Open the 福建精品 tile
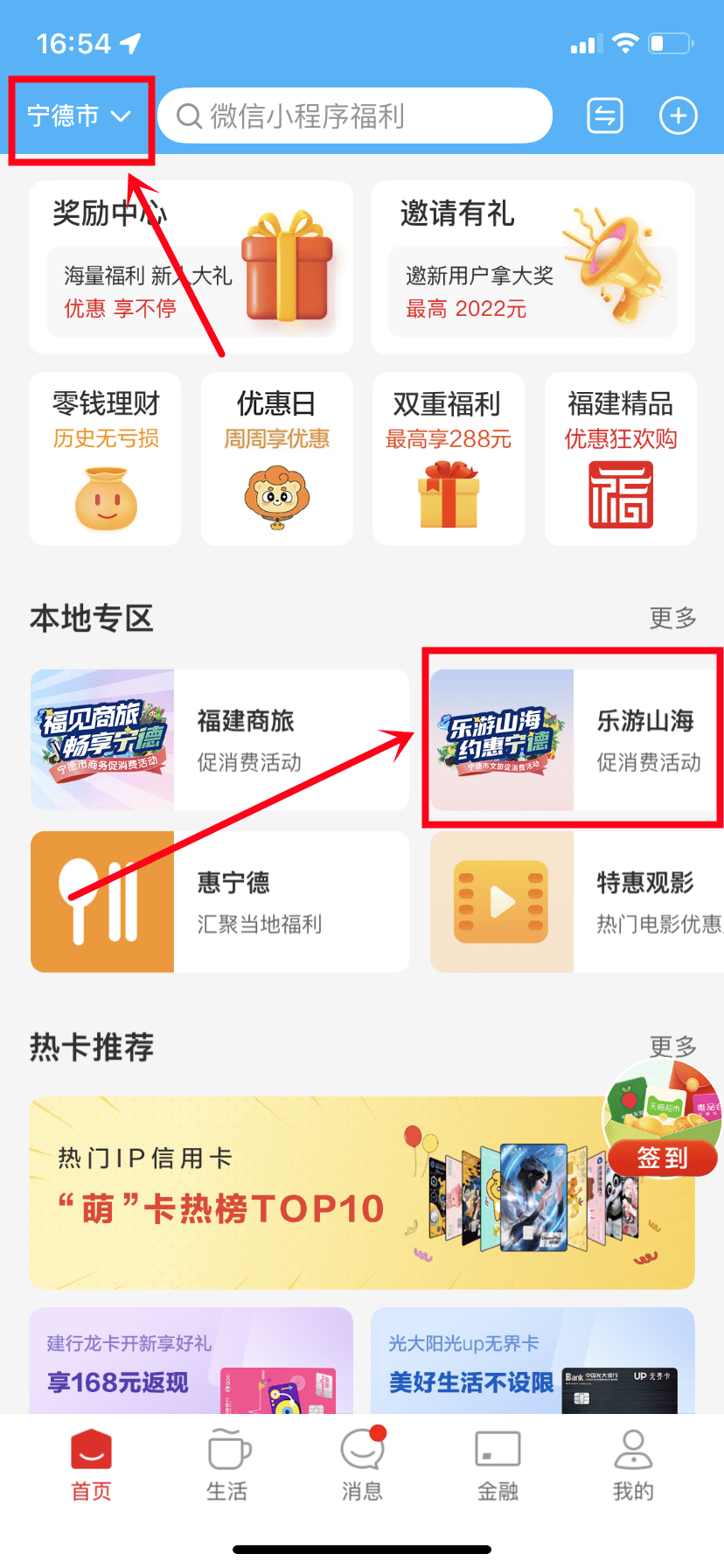Screen dimensions: 724x1568 point(620,458)
